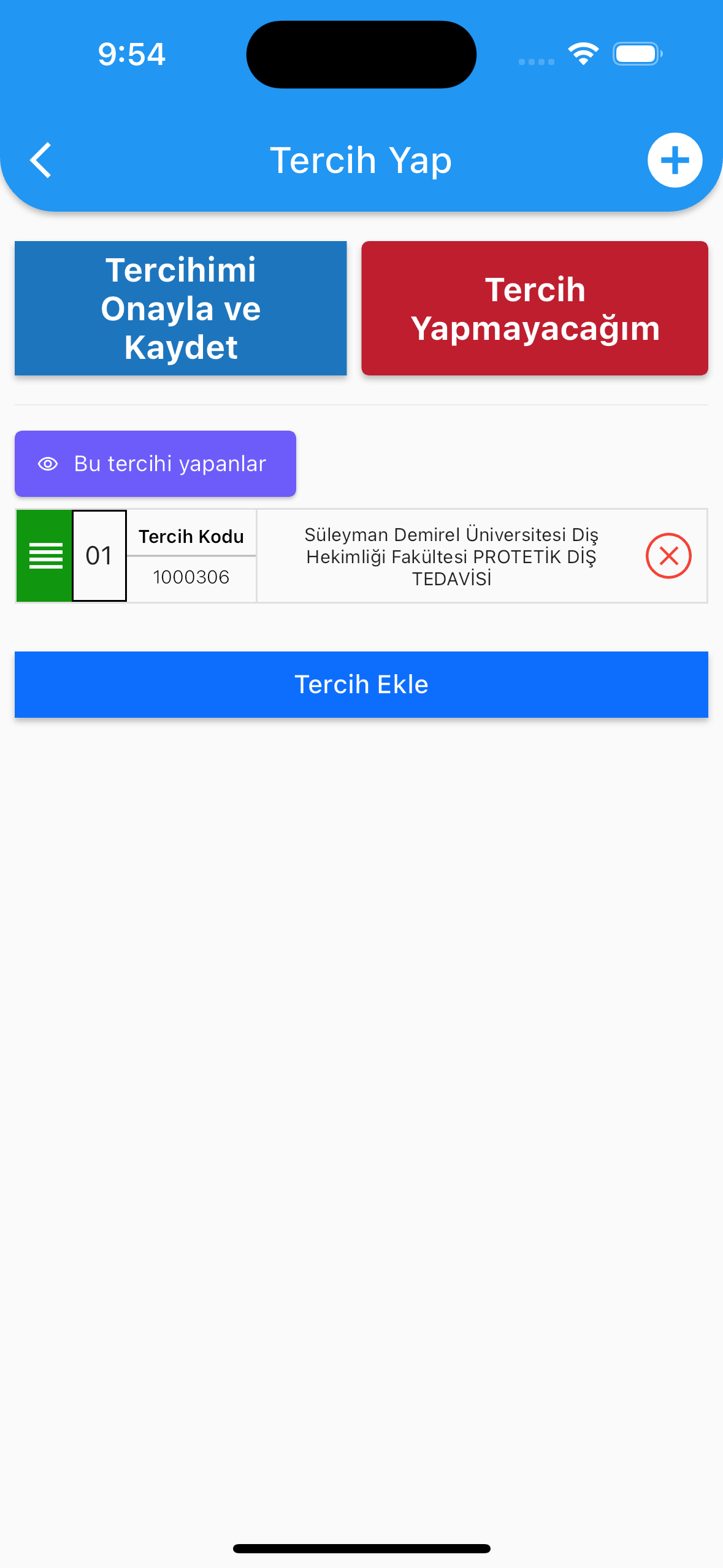Image resolution: width=723 pixels, height=1568 pixels.
Task: Go back using the header arrow
Action: [41, 160]
